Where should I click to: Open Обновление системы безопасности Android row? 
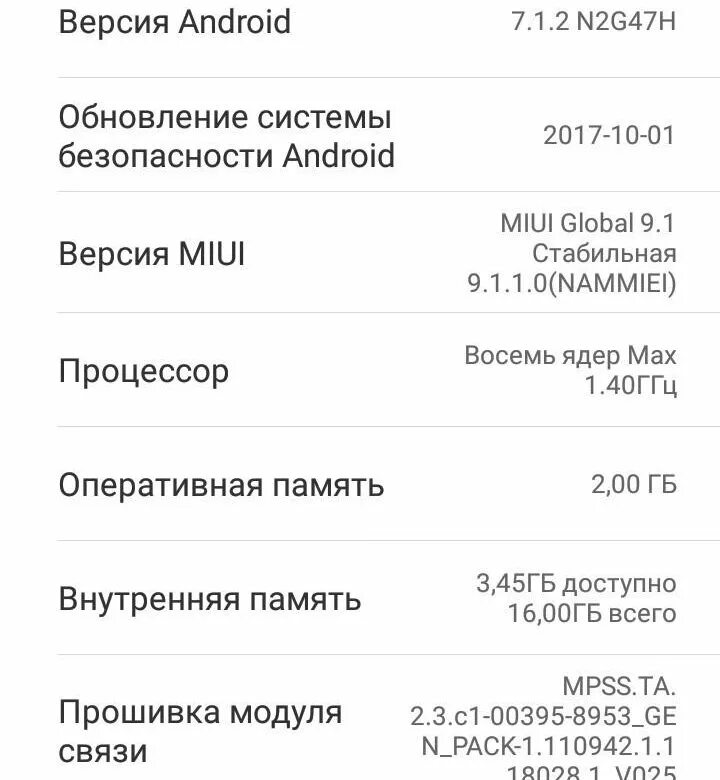[x=360, y=136]
